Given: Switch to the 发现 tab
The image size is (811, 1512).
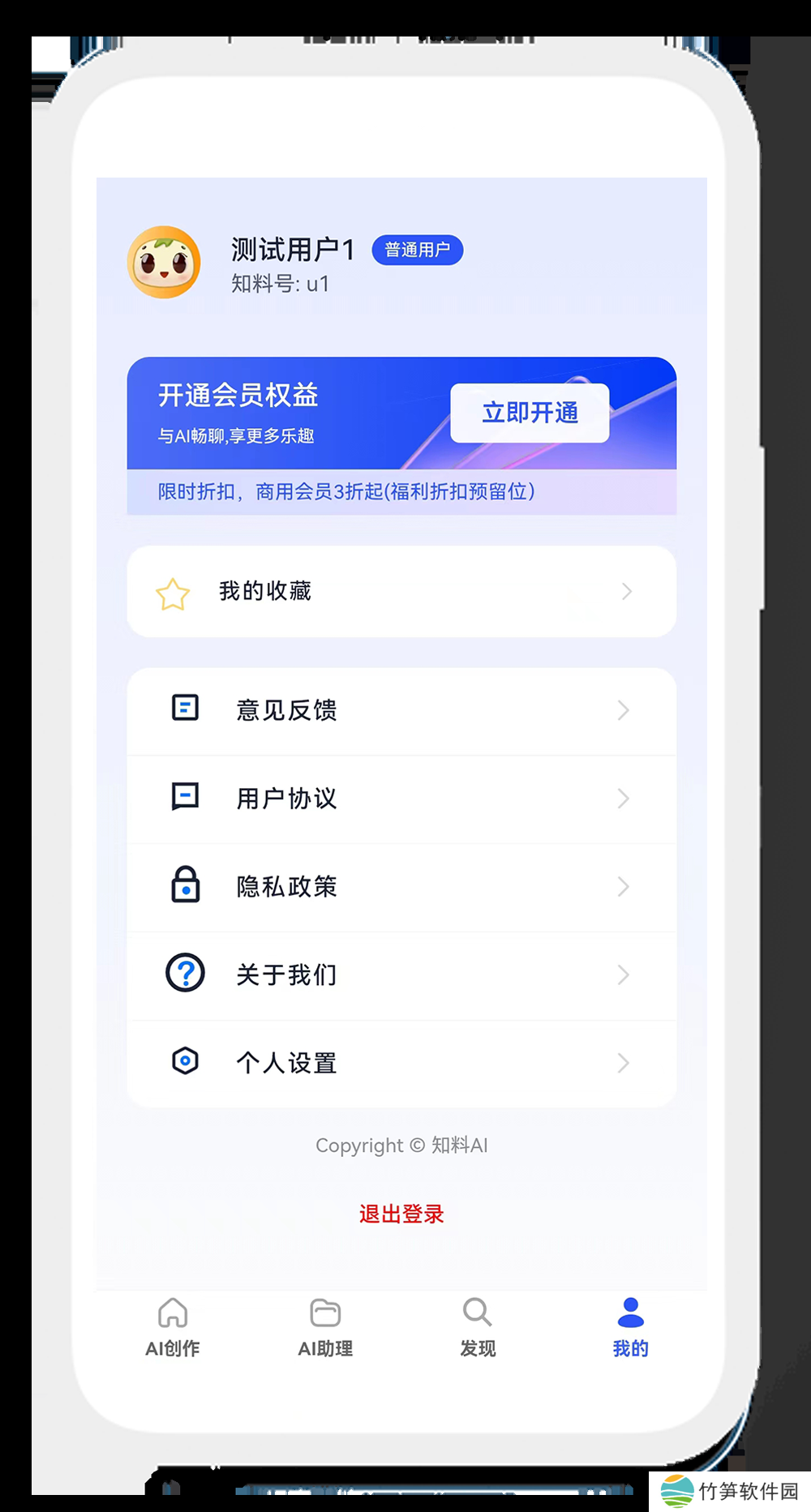Looking at the screenshot, I should tap(478, 1326).
